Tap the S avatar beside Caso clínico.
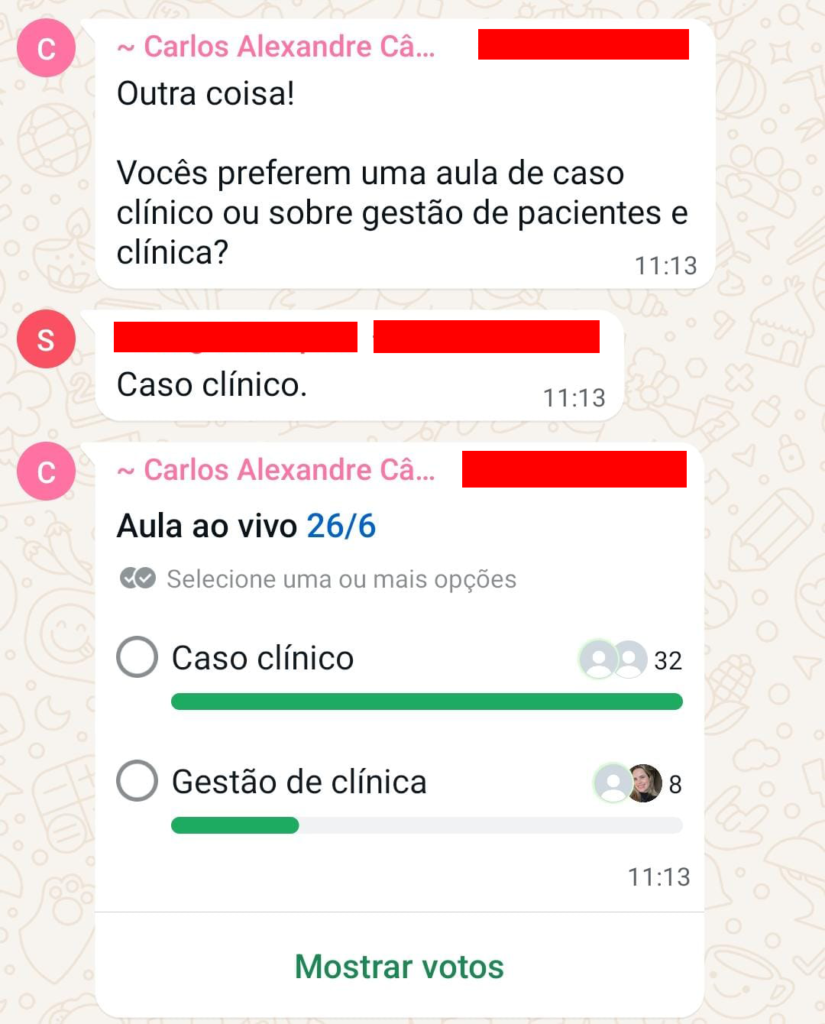The image size is (825, 1024). coord(46,340)
